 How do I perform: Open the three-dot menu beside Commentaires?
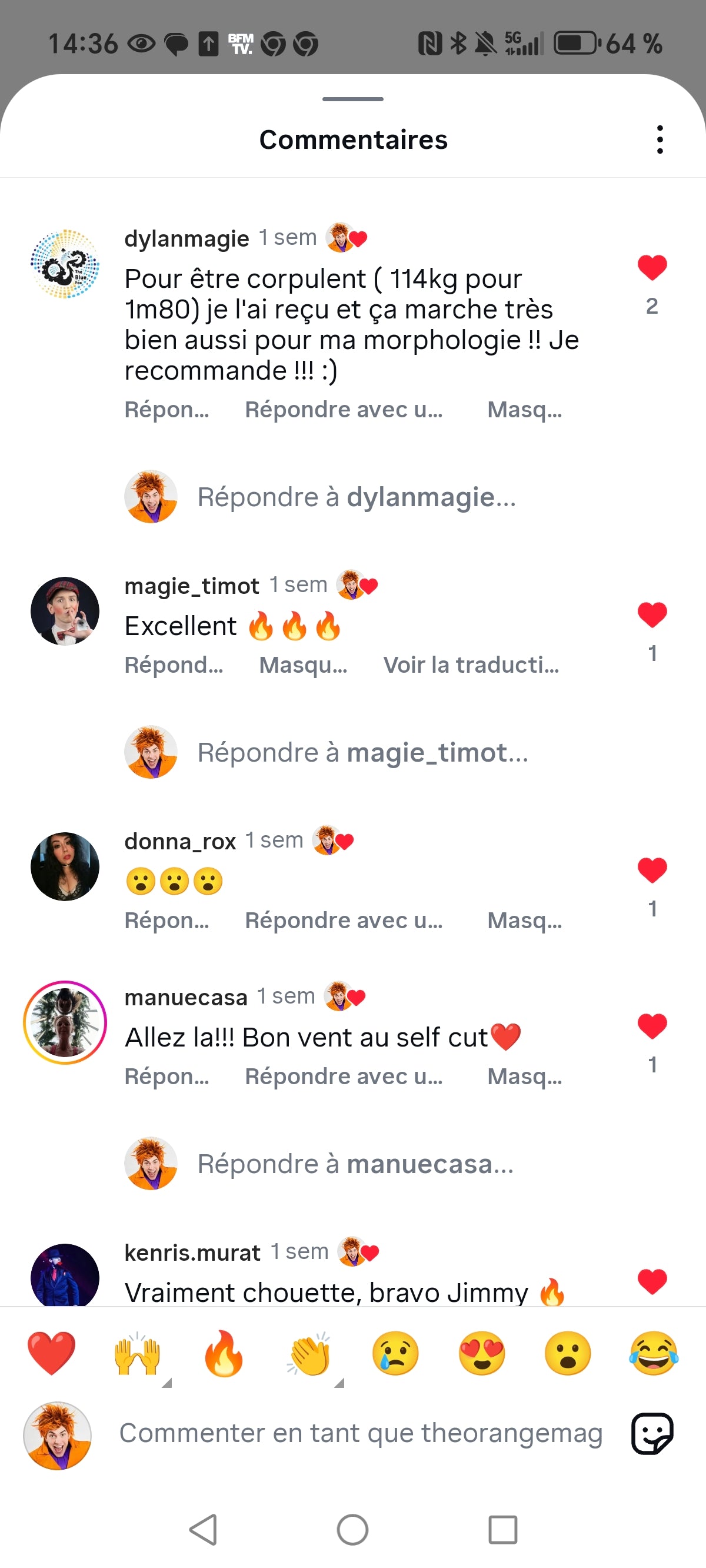coord(659,139)
